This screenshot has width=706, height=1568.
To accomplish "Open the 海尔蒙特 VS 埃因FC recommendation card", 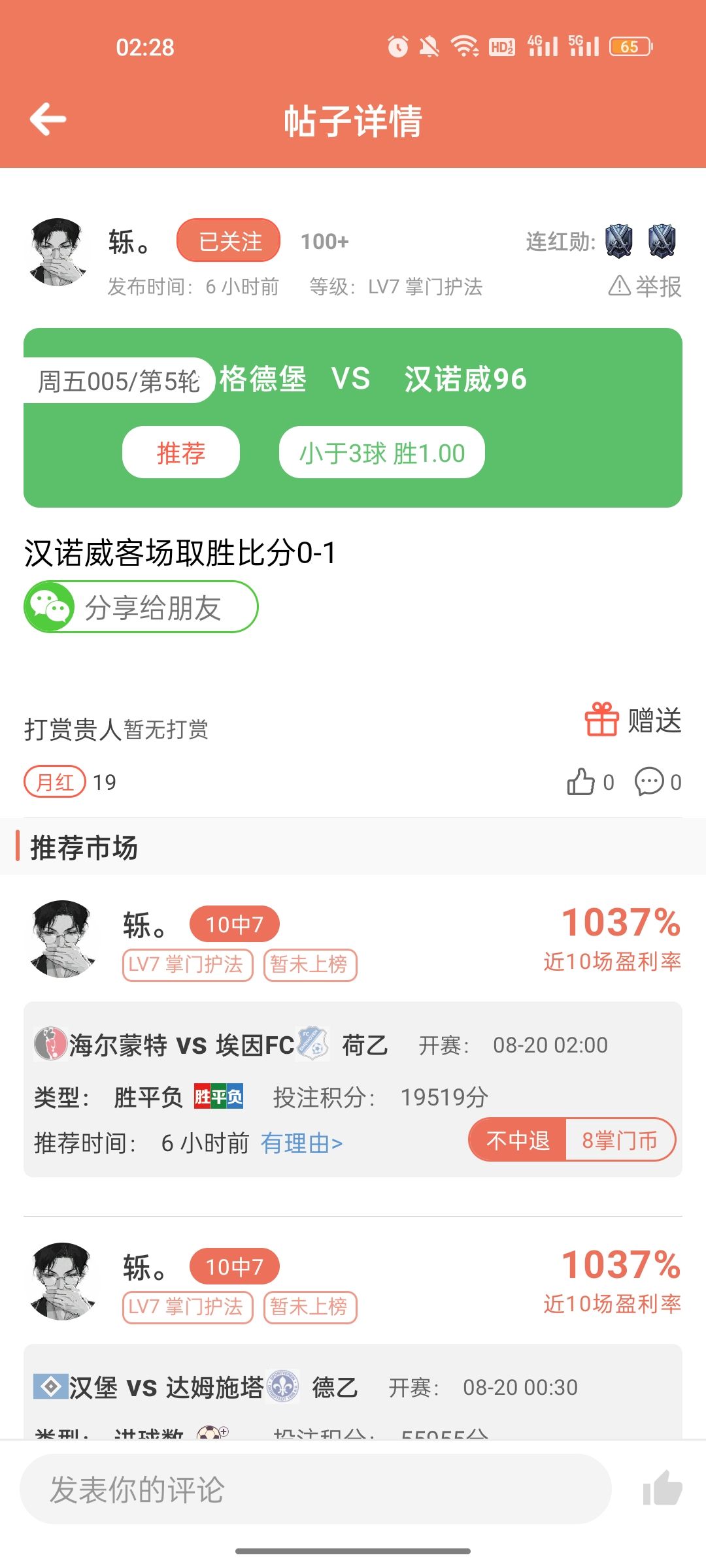I will tap(353, 1071).
